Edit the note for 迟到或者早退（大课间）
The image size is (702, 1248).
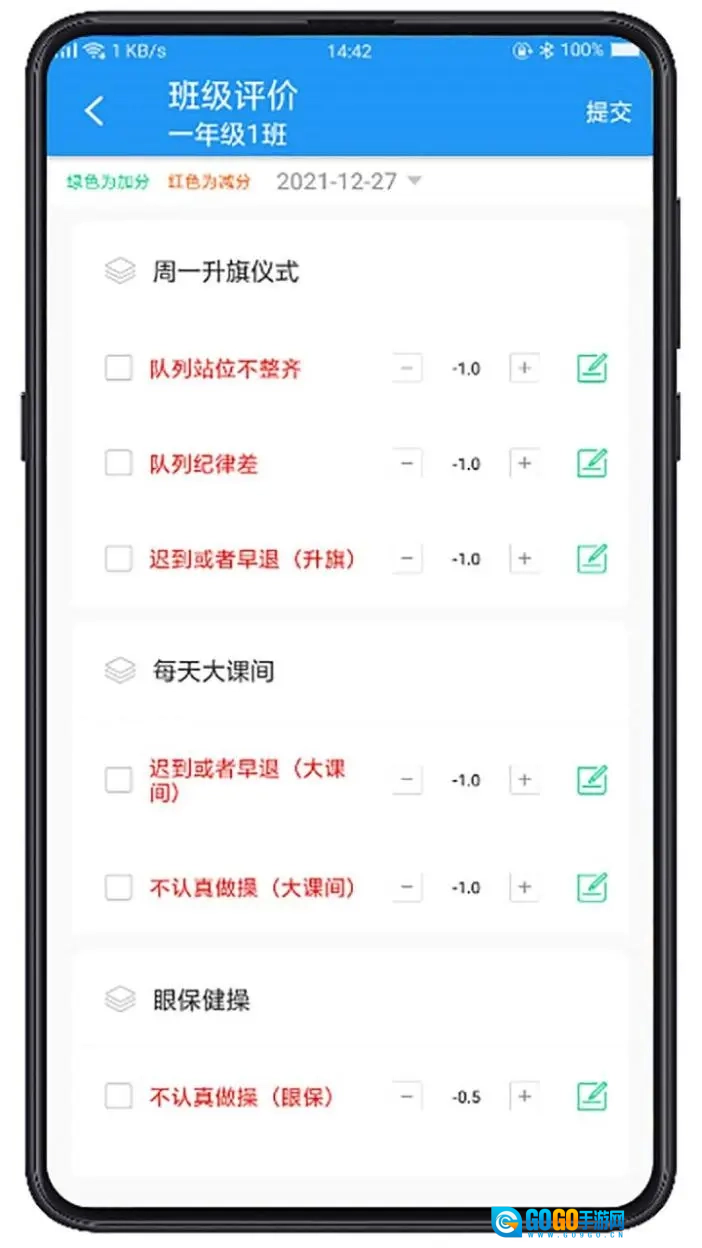click(x=592, y=780)
